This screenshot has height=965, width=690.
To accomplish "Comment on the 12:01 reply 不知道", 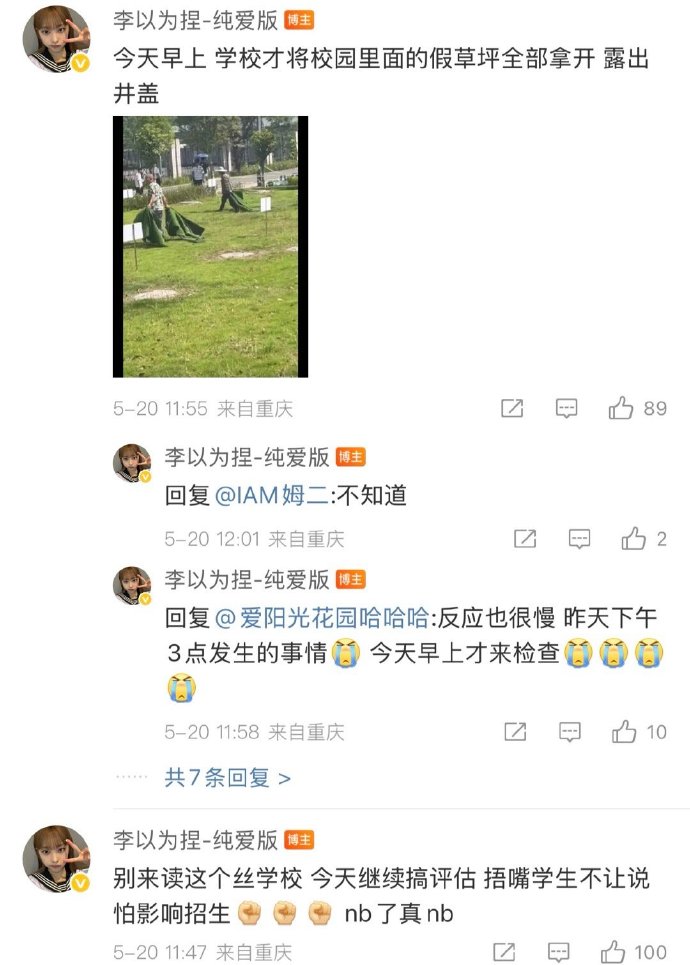I will click(x=580, y=539).
